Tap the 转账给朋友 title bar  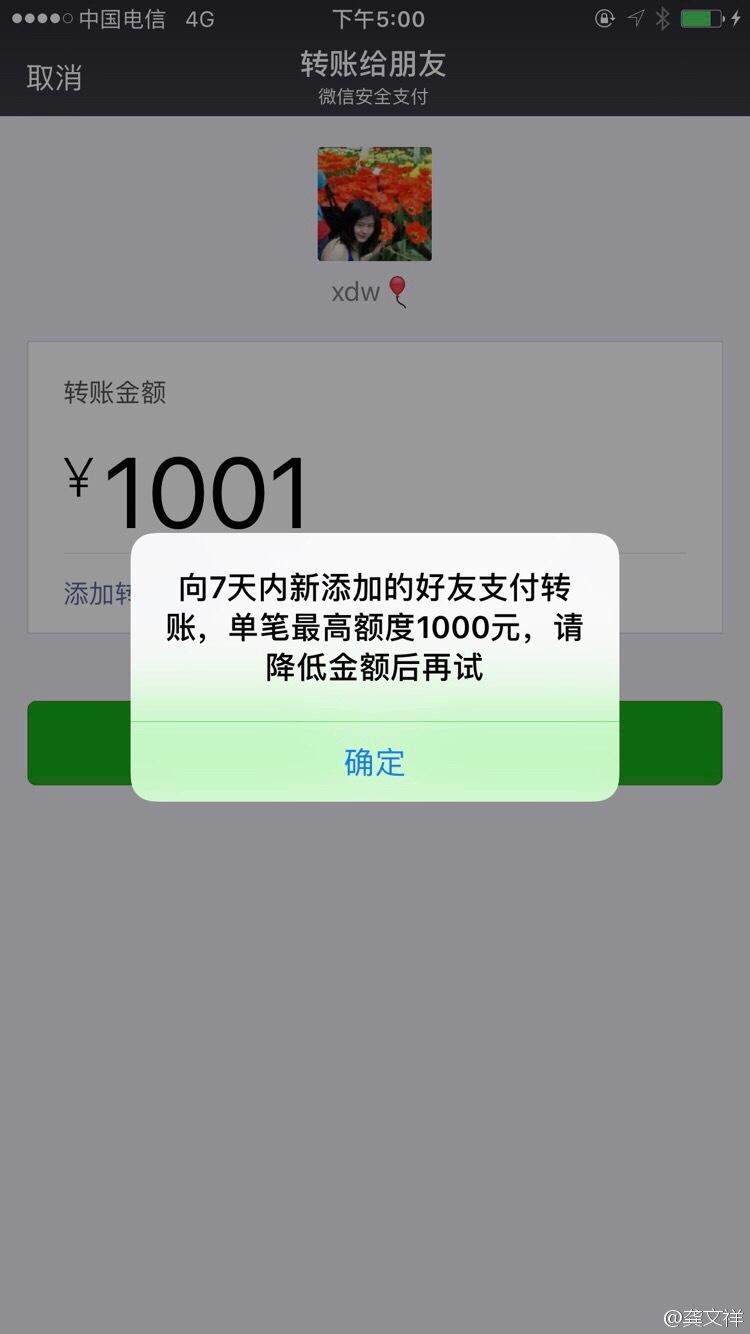tap(374, 64)
